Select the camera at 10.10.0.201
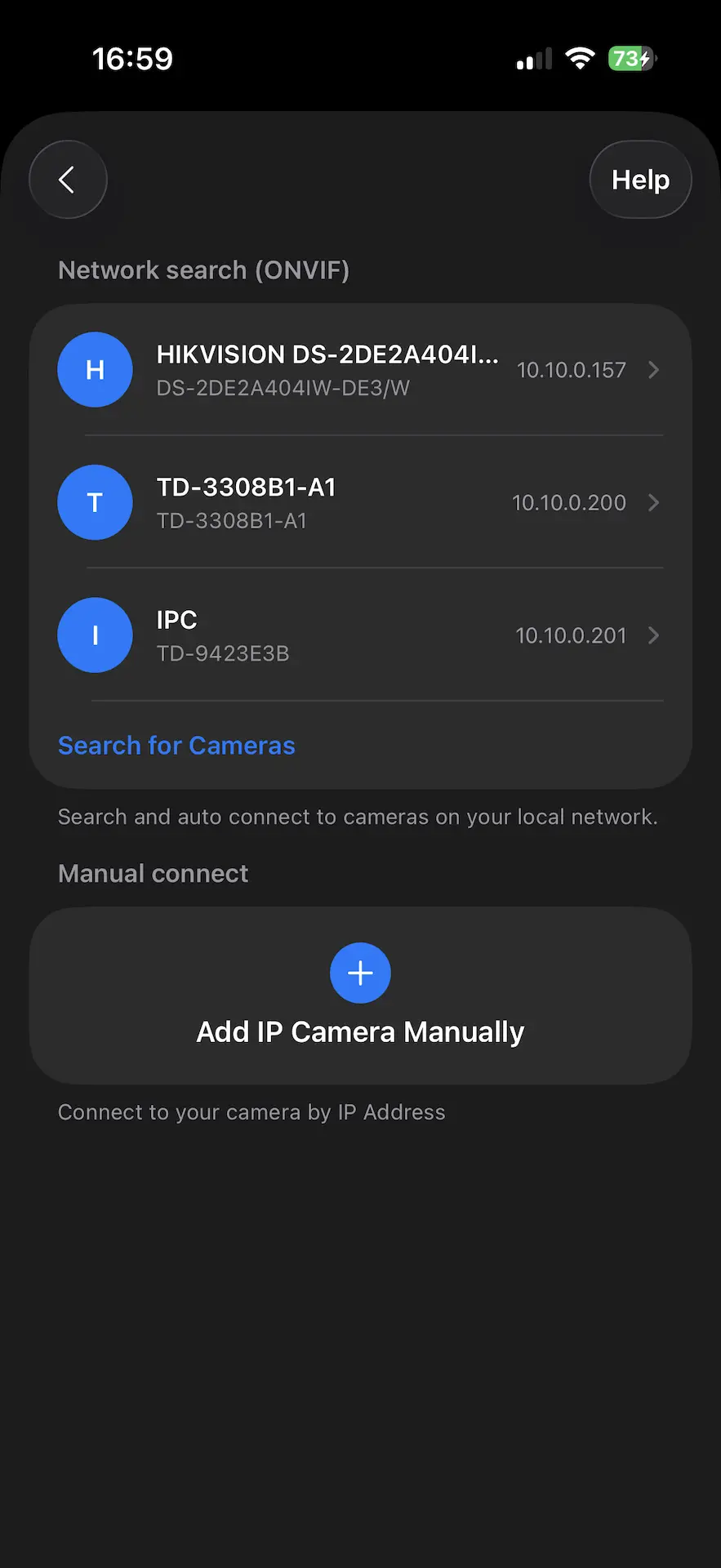Image resolution: width=721 pixels, height=1568 pixels. tap(571, 635)
